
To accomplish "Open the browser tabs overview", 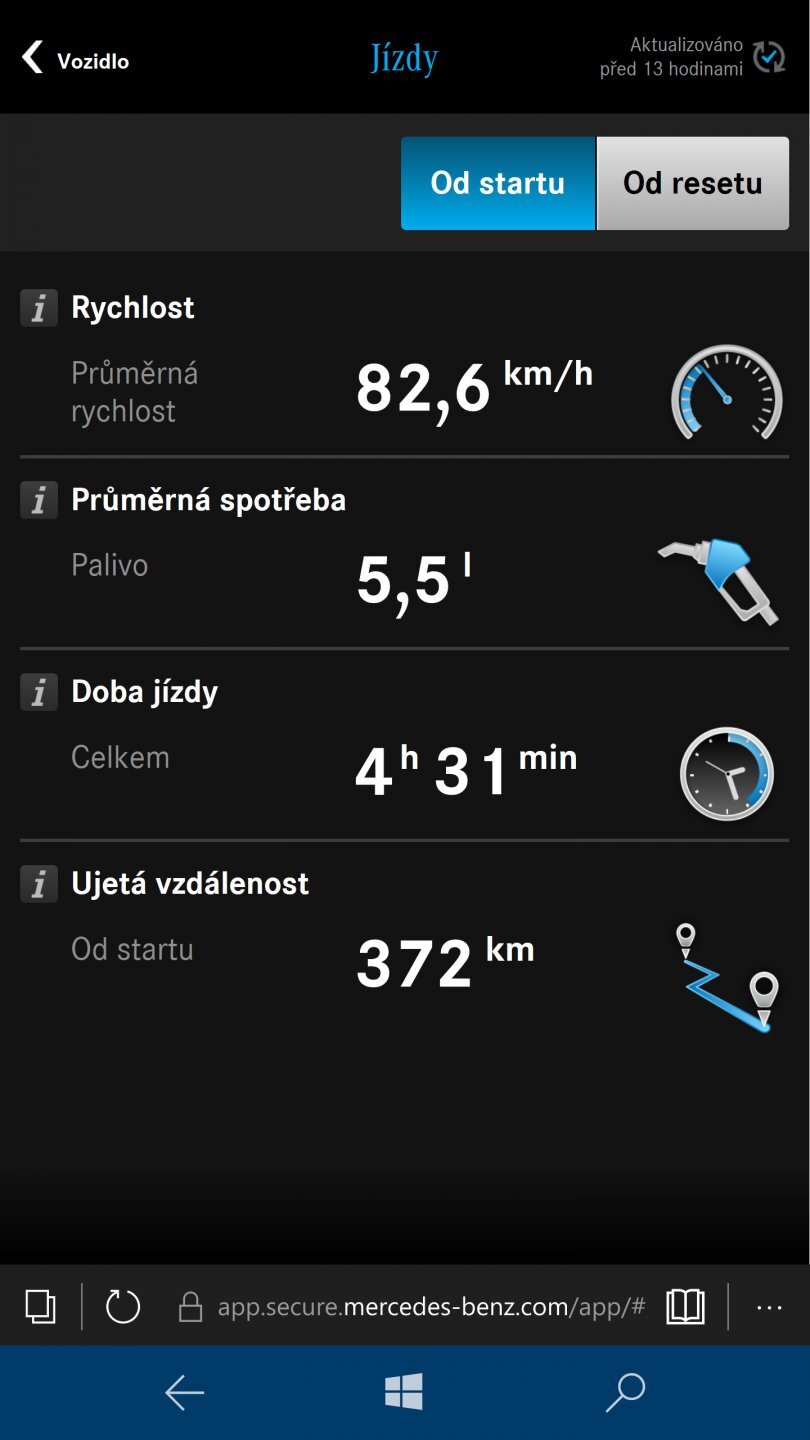I will pos(40,1306).
